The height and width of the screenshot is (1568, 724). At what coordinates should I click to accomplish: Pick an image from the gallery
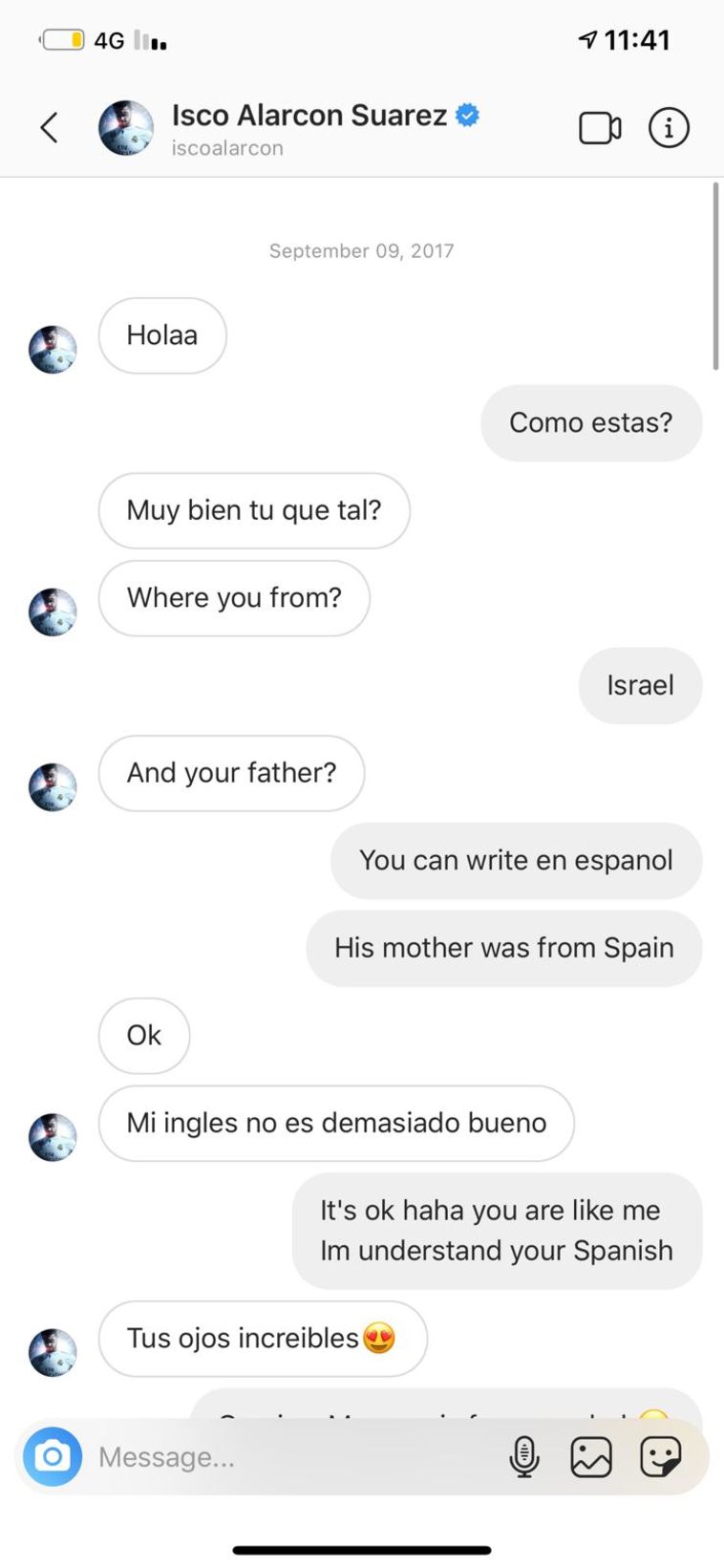591,1456
